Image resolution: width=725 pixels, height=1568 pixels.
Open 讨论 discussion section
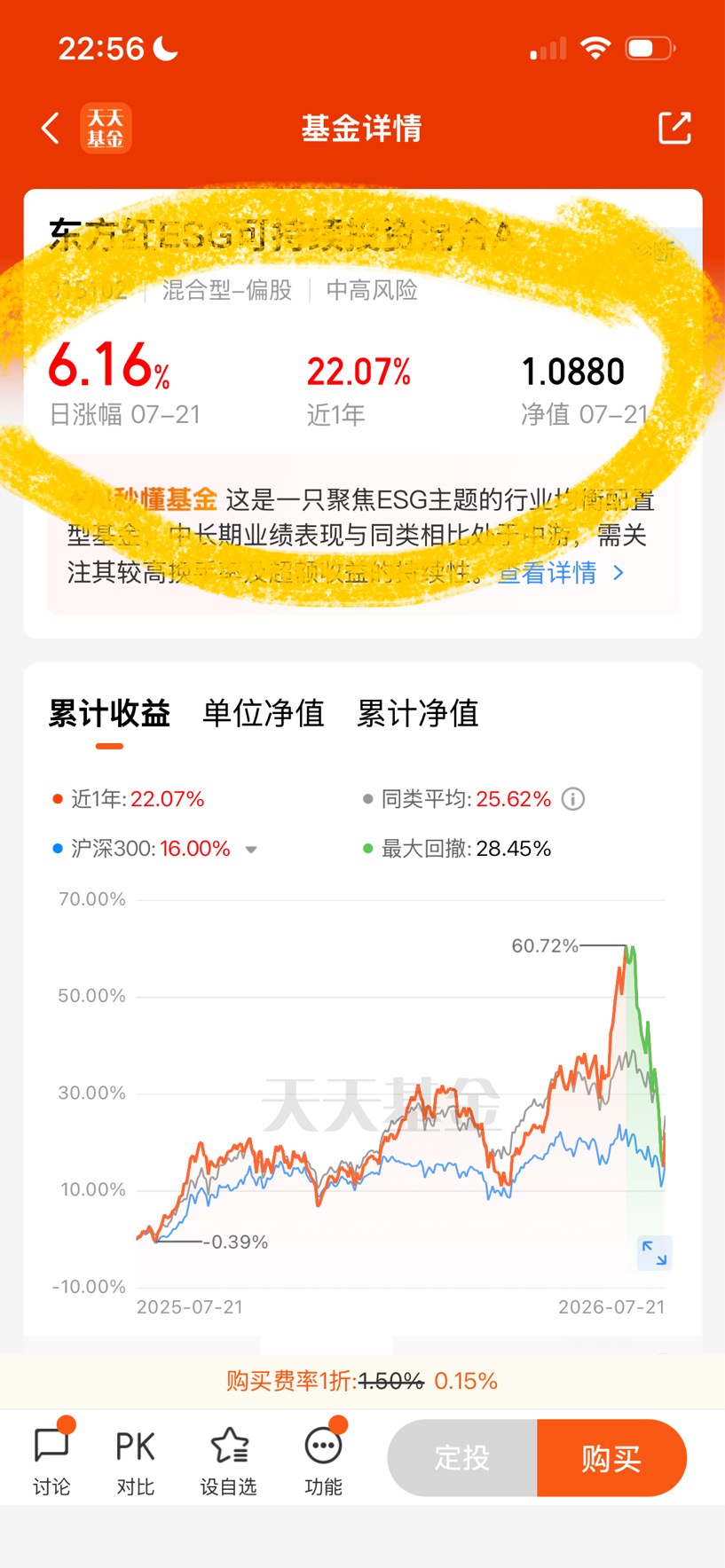click(51, 1458)
